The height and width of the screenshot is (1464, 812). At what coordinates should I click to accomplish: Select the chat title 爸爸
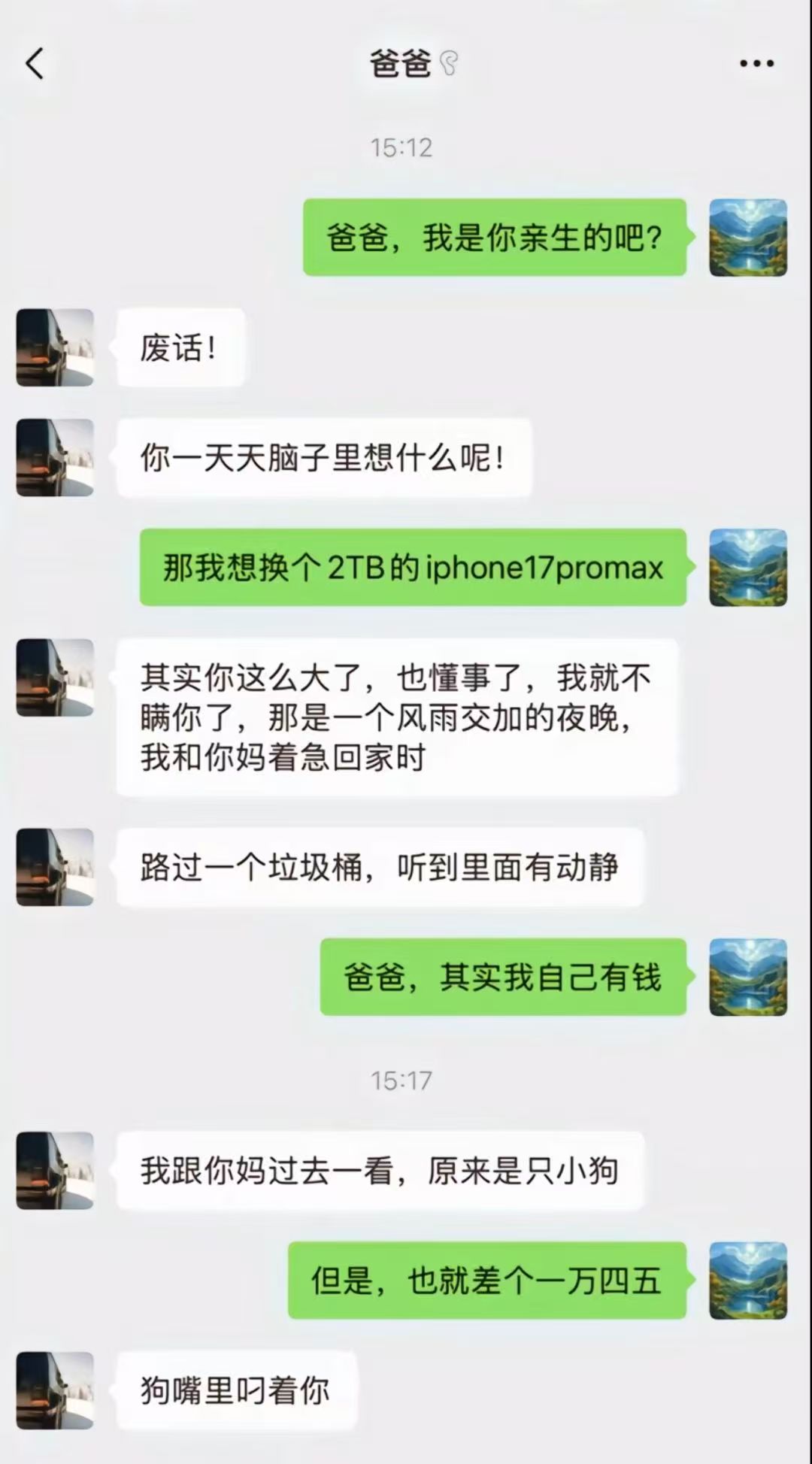point(398,64)
